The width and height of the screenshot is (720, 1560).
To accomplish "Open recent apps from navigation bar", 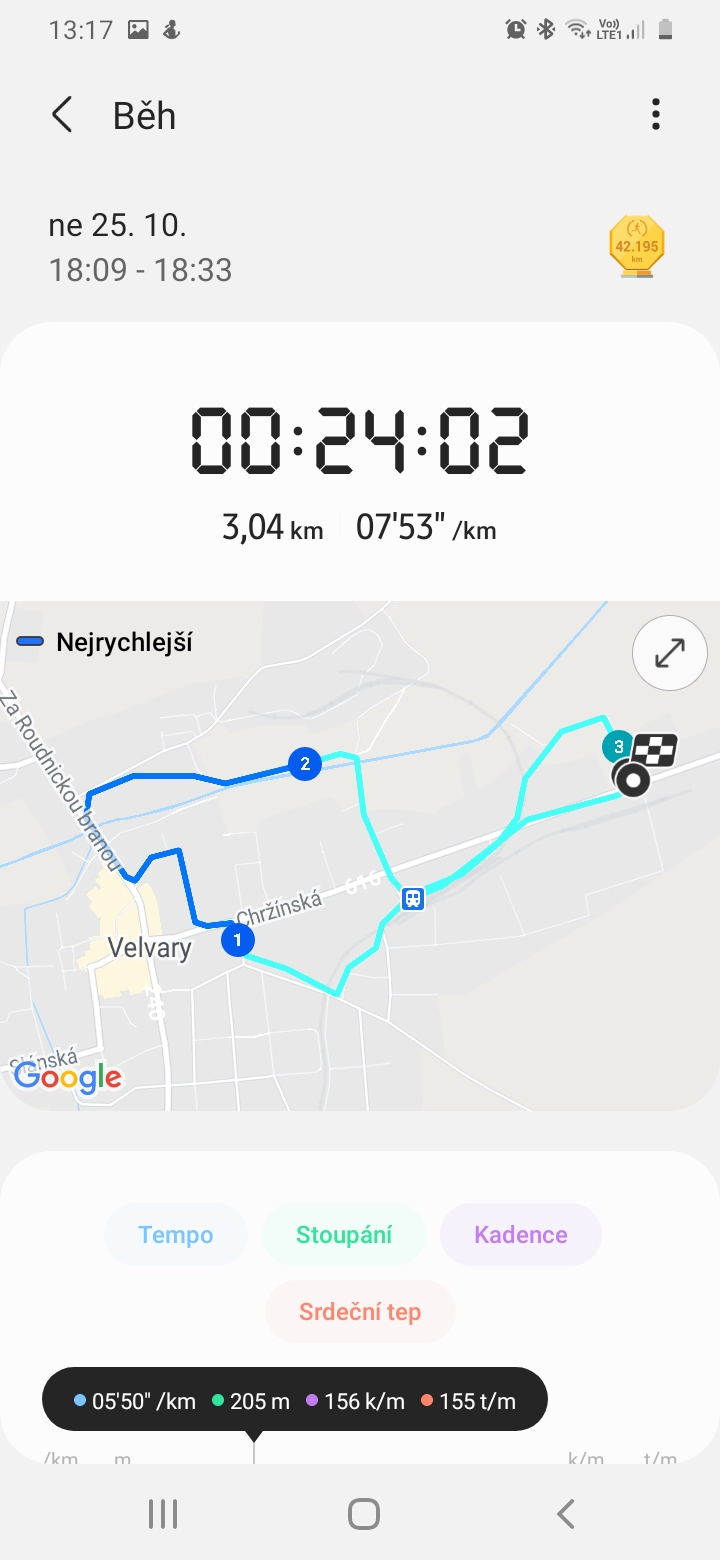I will click(163, 1514).
